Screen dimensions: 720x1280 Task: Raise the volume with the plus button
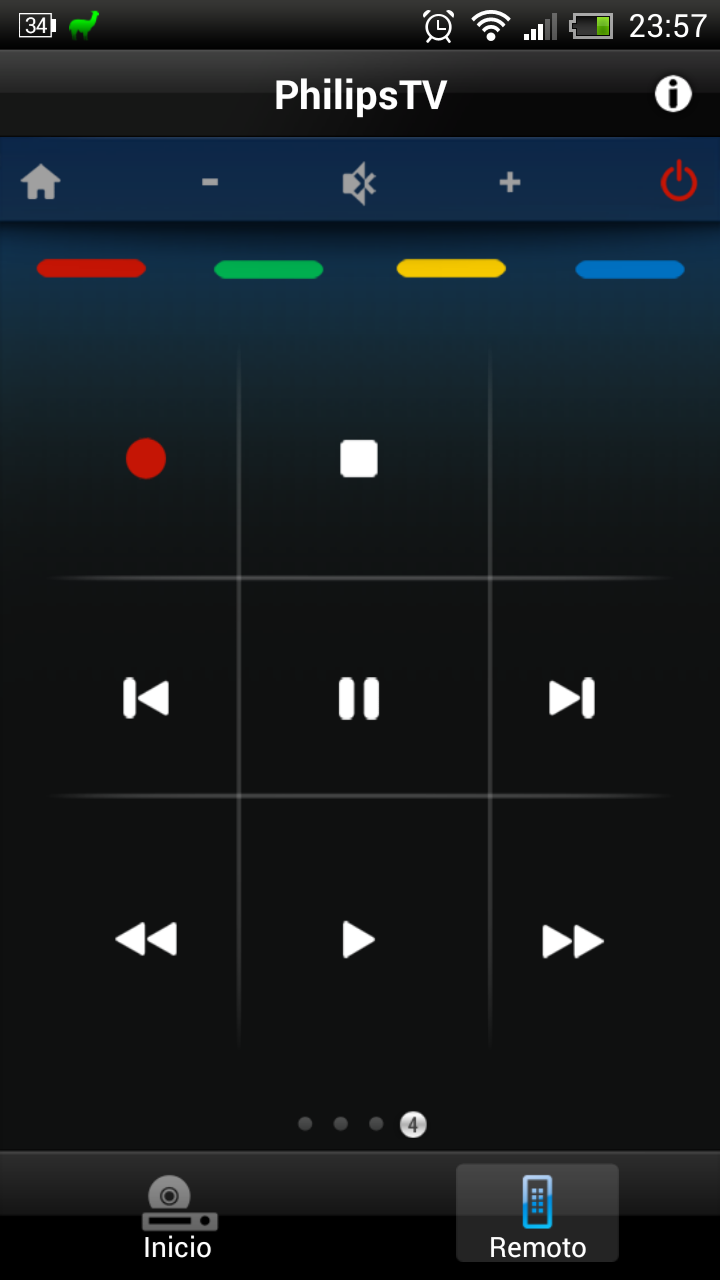510,182
